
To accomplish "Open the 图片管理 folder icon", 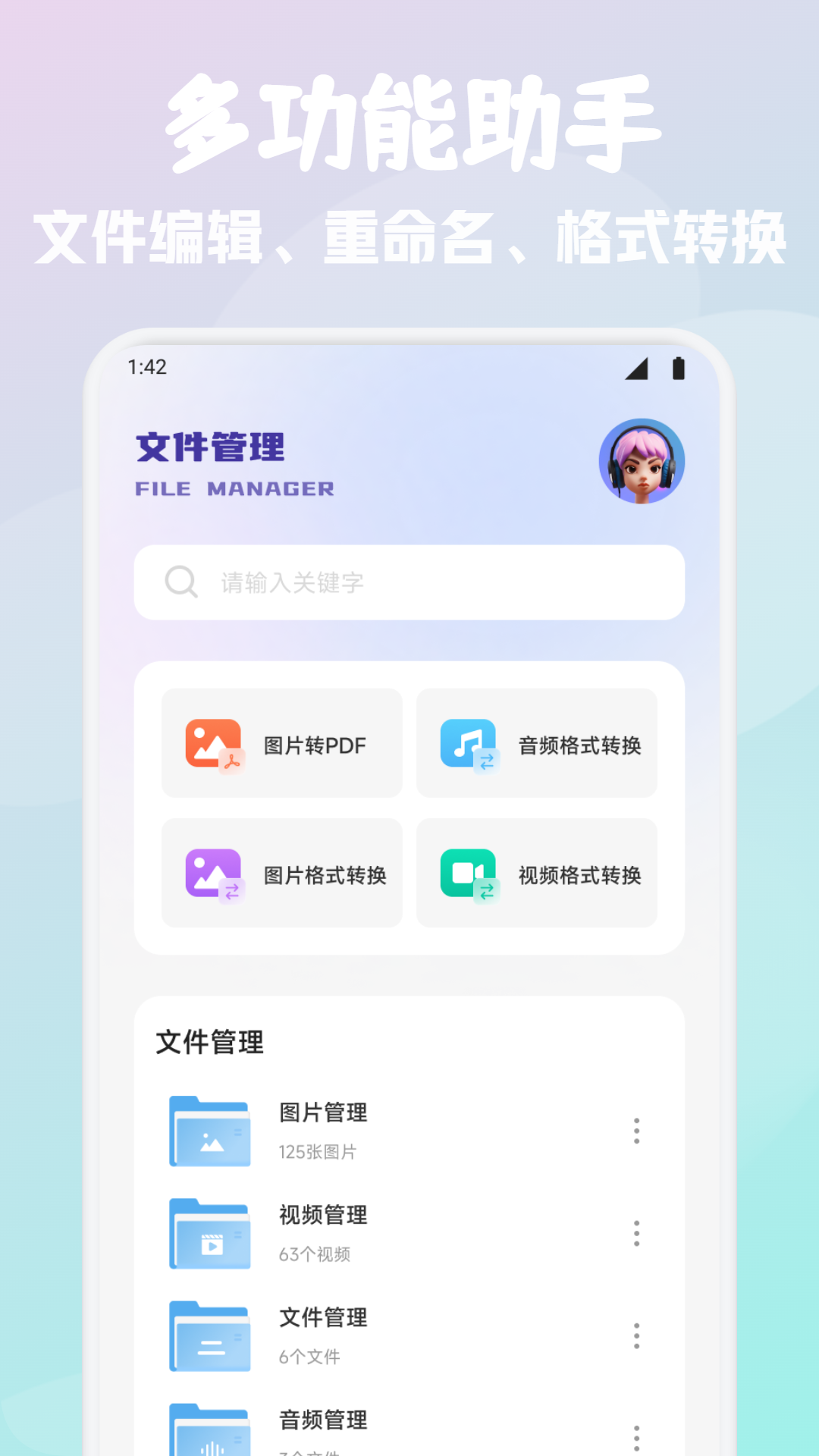I will 210,1133.
